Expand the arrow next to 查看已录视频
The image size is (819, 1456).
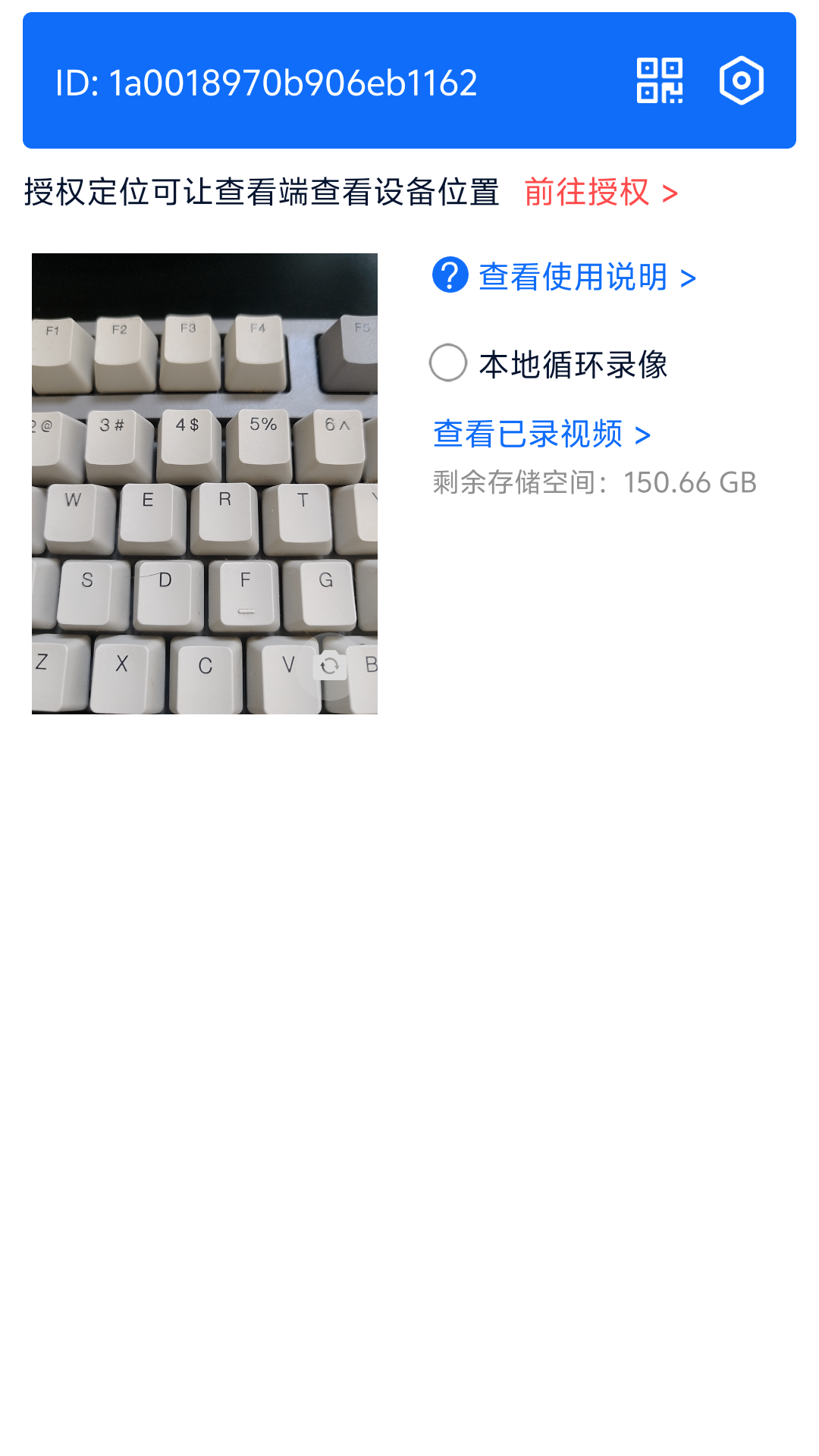(643, 434)
